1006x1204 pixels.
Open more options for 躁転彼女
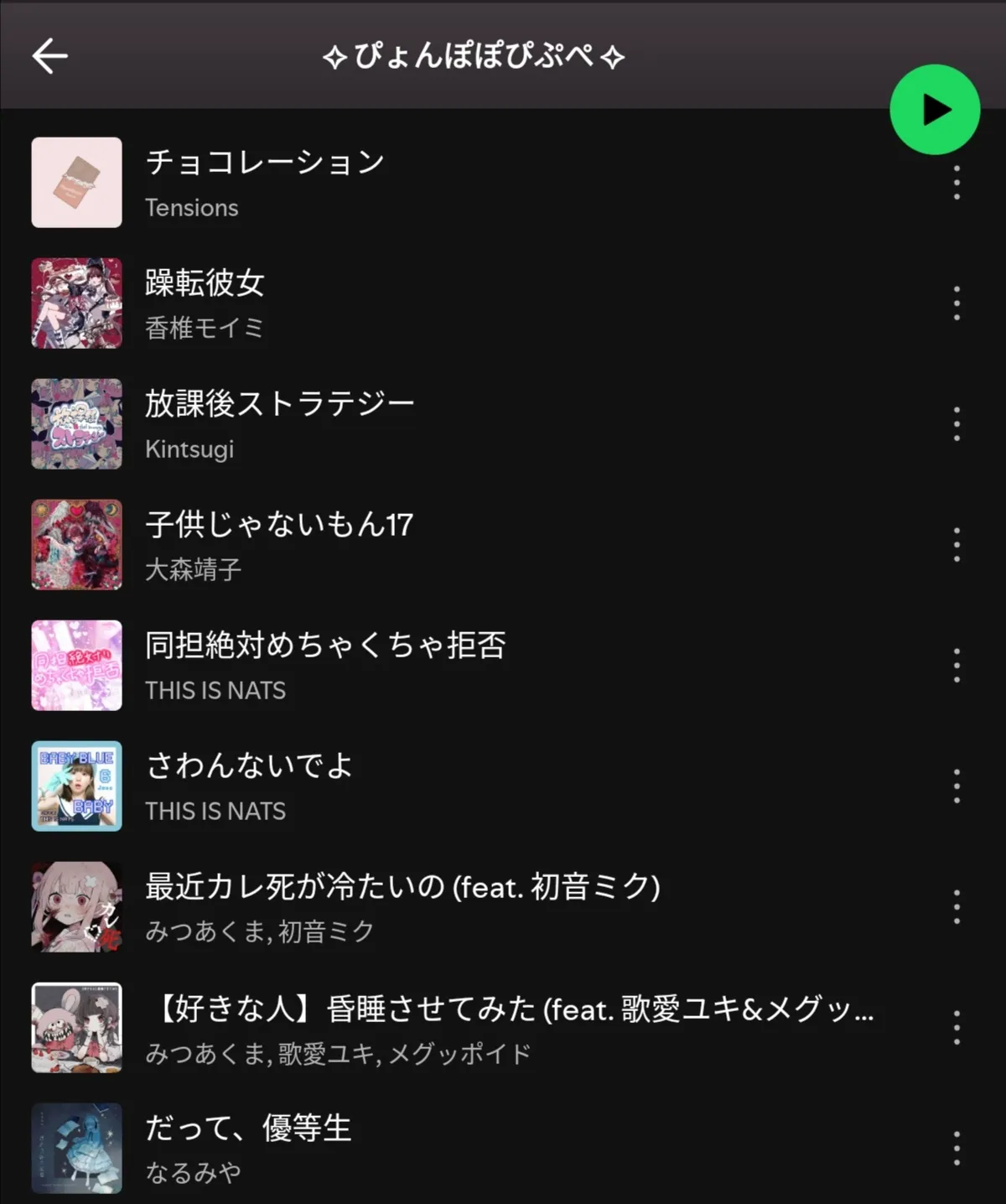(957, 304)
